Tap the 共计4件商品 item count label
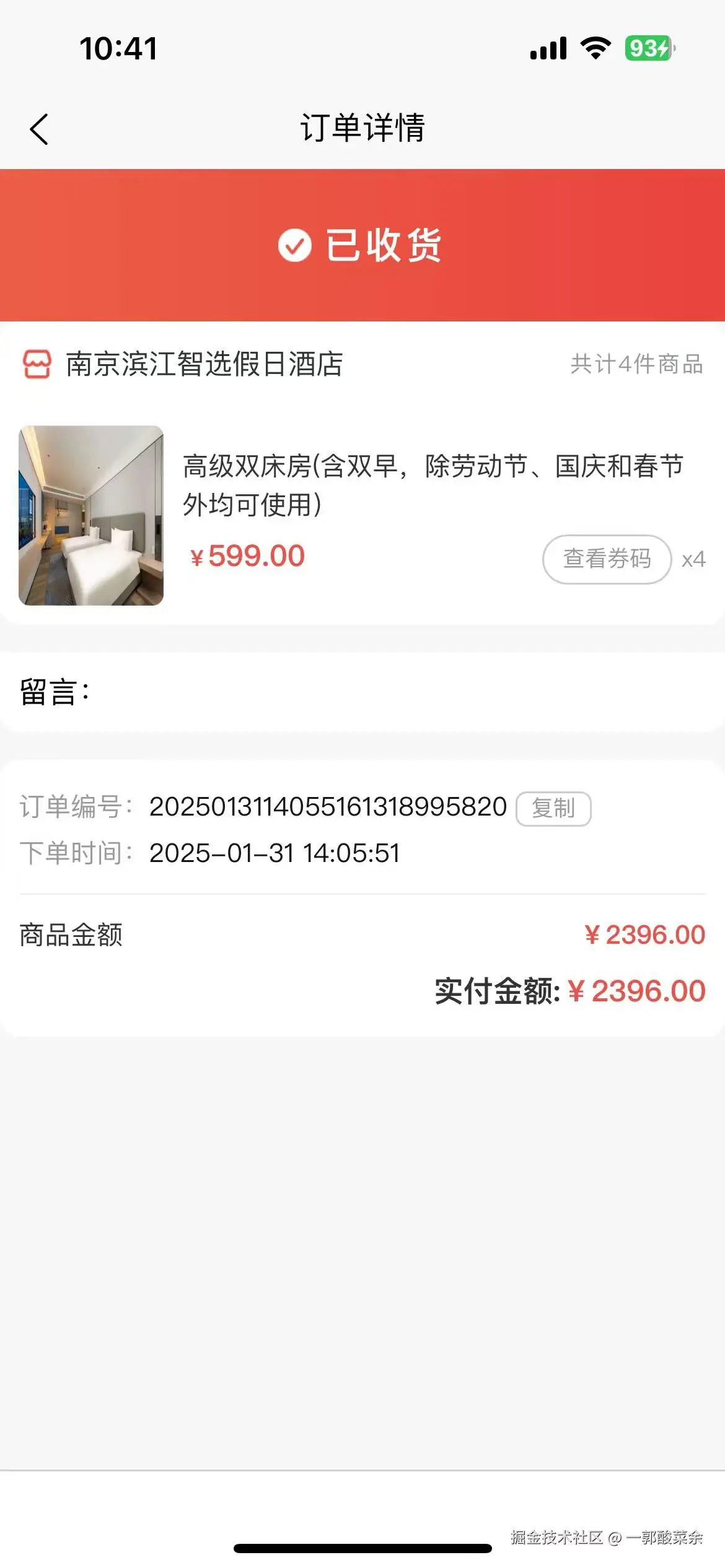 coord(636,365)
